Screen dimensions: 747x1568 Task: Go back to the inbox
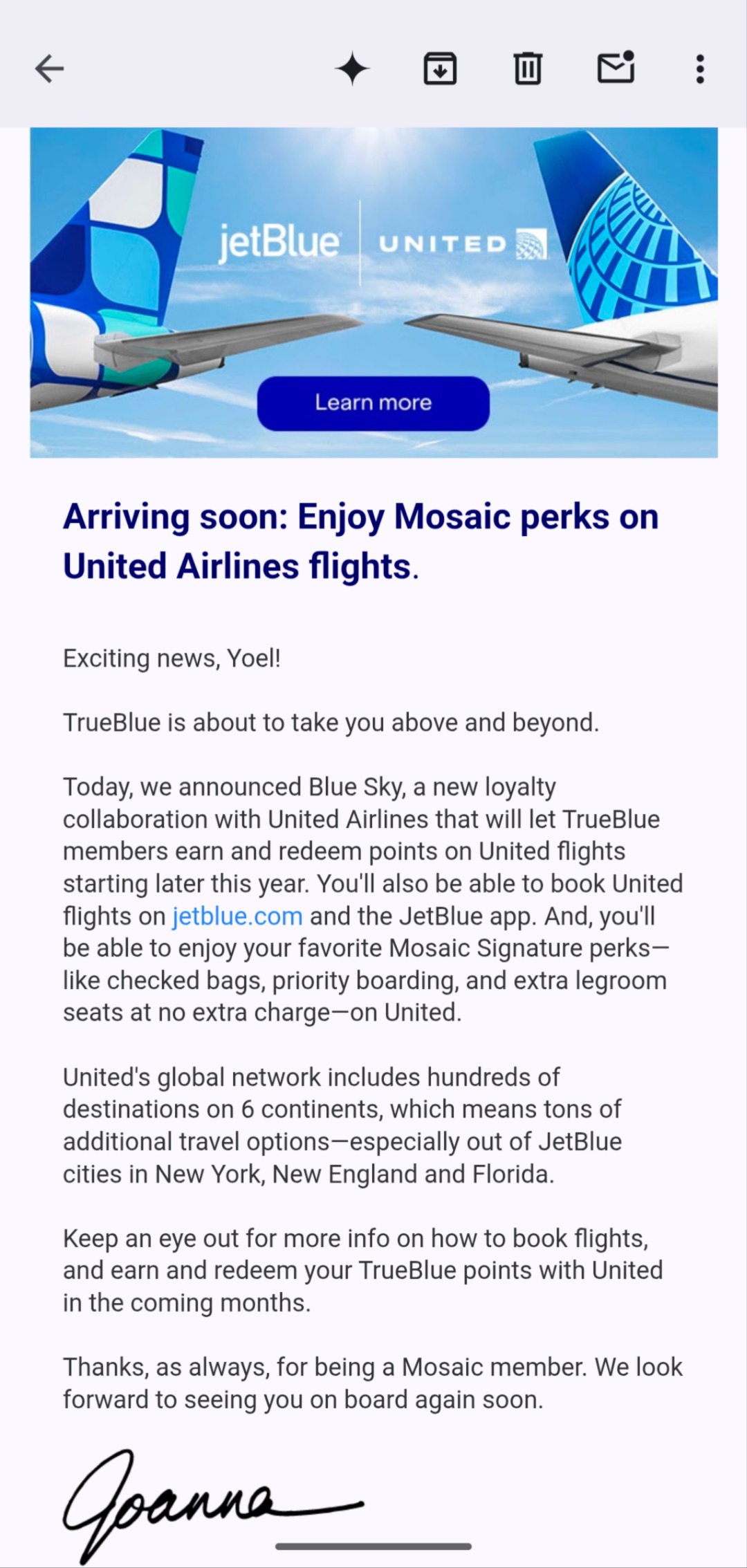[49, 69]
